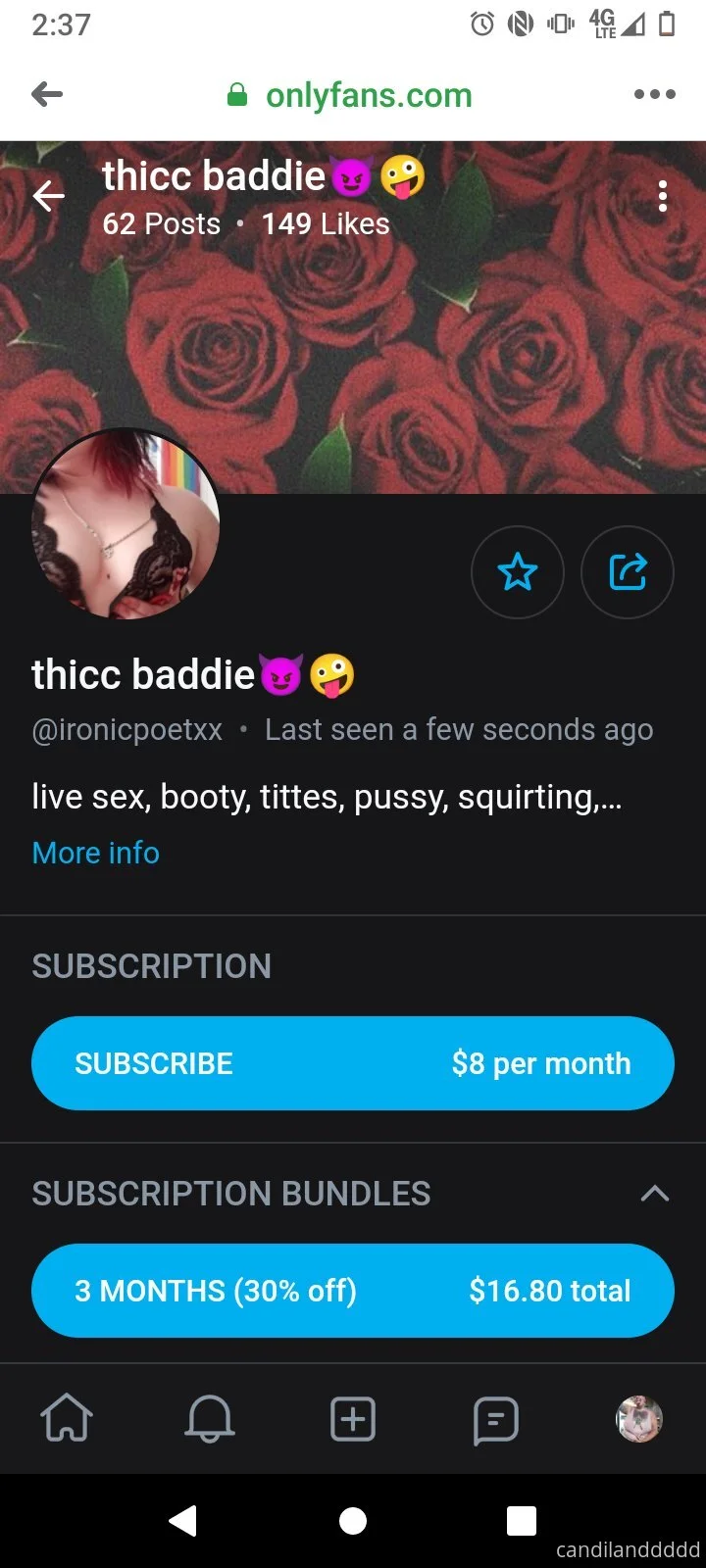
Task: Open messages chat icon
Action: click(495, 1418)
